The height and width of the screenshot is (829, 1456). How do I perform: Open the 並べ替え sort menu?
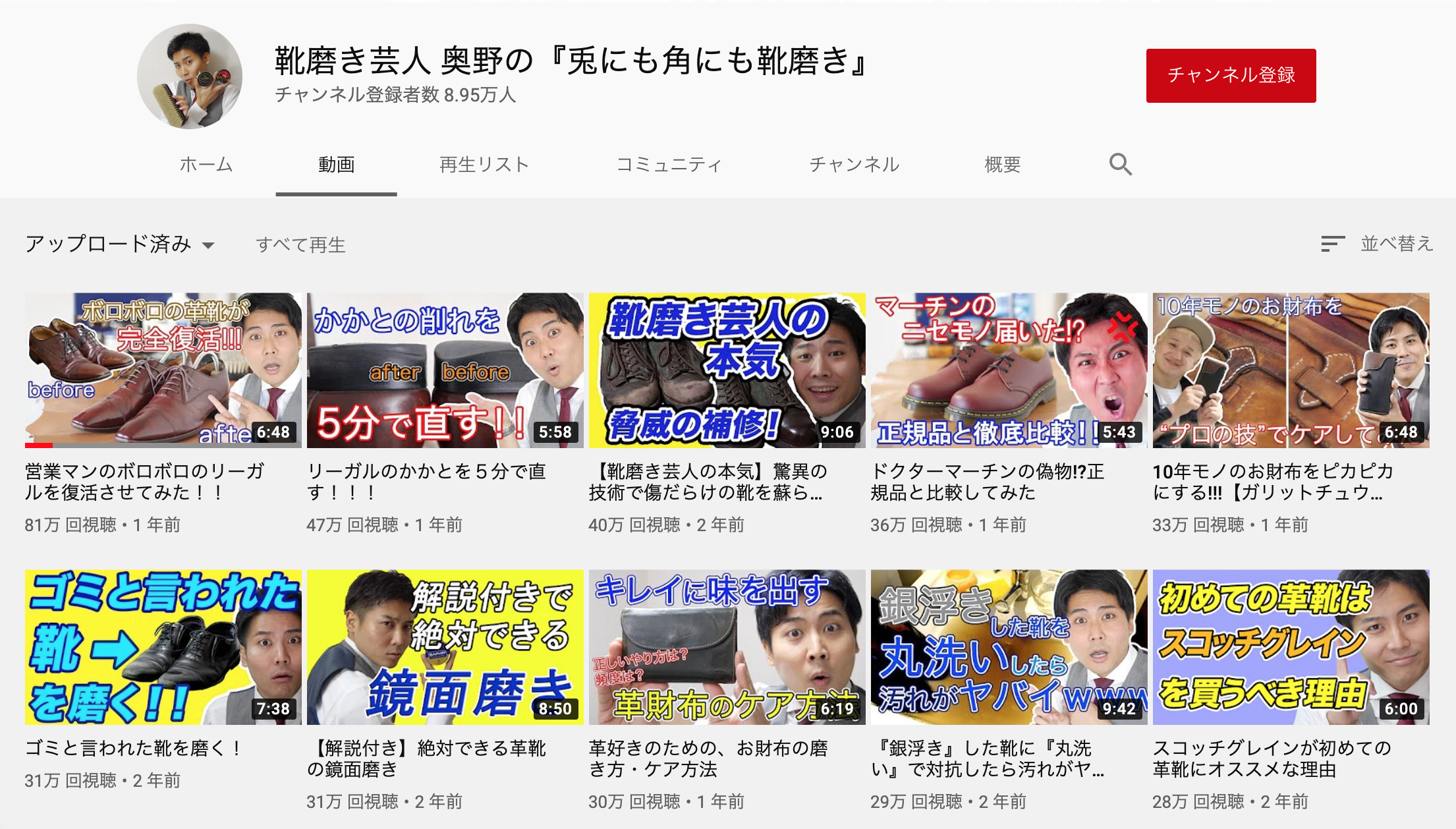coord(1377,244)
